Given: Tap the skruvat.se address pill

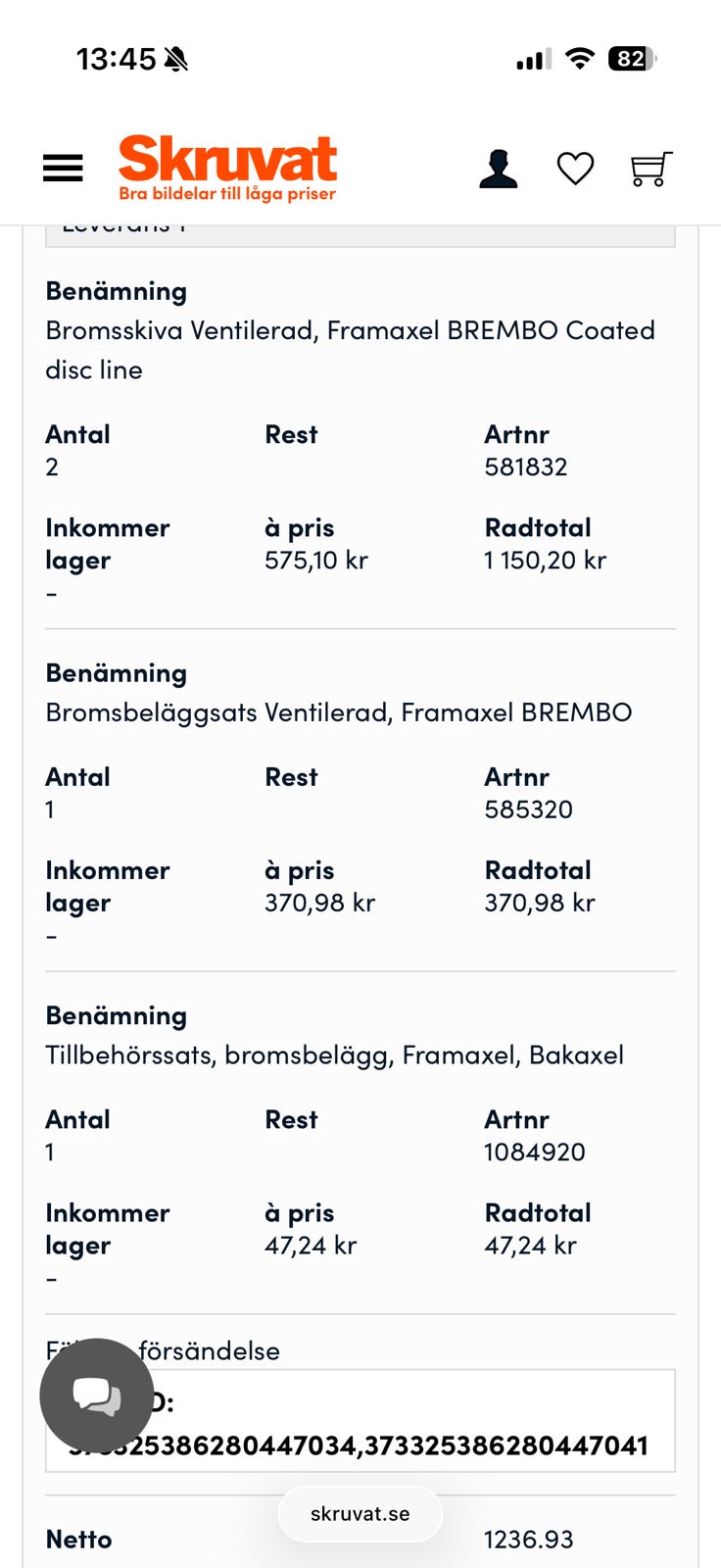Looking at the screenshot, I should pos(360,1513).
